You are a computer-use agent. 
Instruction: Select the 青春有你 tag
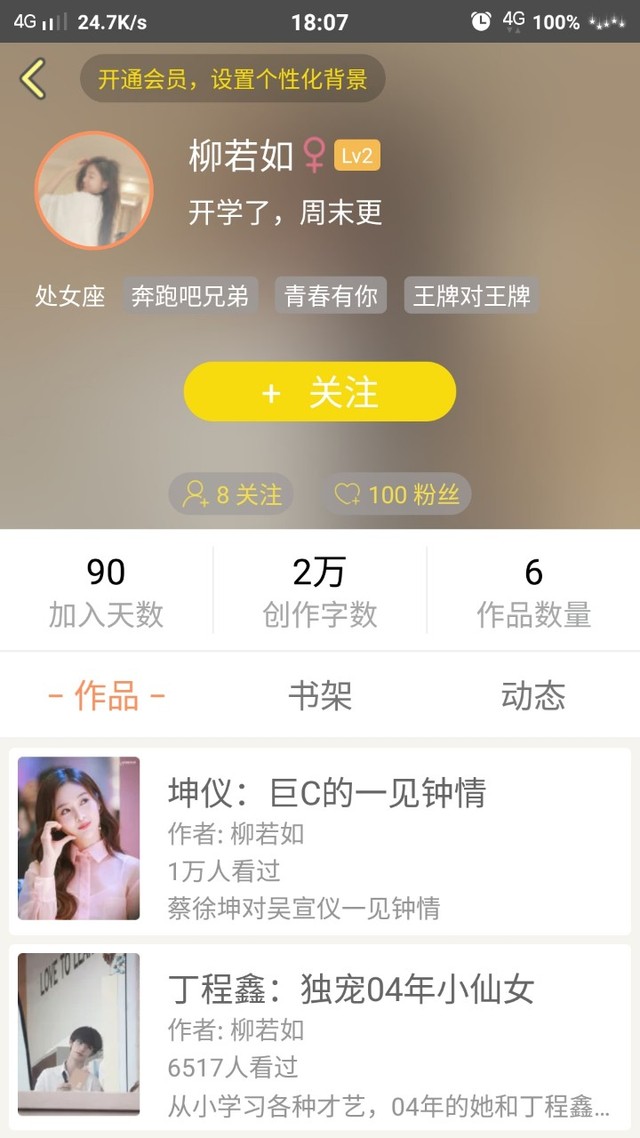pos(331,296)
